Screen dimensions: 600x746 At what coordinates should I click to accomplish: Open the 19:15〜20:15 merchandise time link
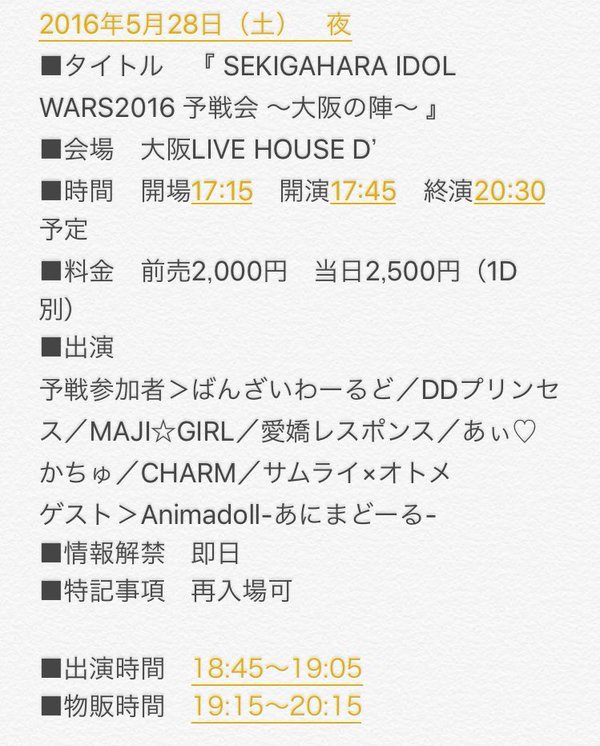pyautogui.click(x=276, y=706)
